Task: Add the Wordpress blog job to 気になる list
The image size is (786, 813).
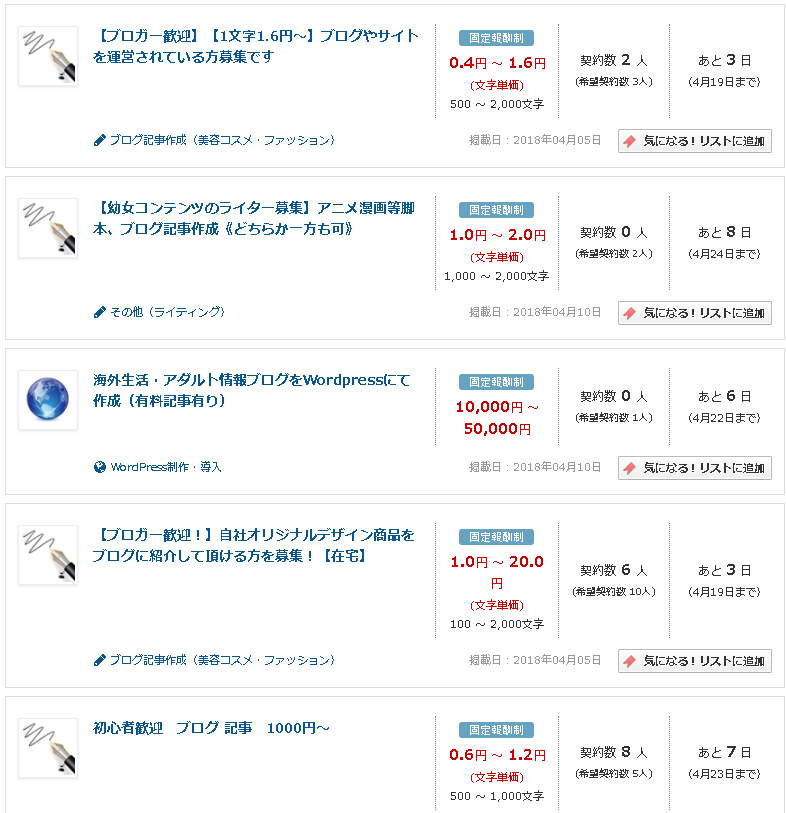Action: (x=695, y=468)
